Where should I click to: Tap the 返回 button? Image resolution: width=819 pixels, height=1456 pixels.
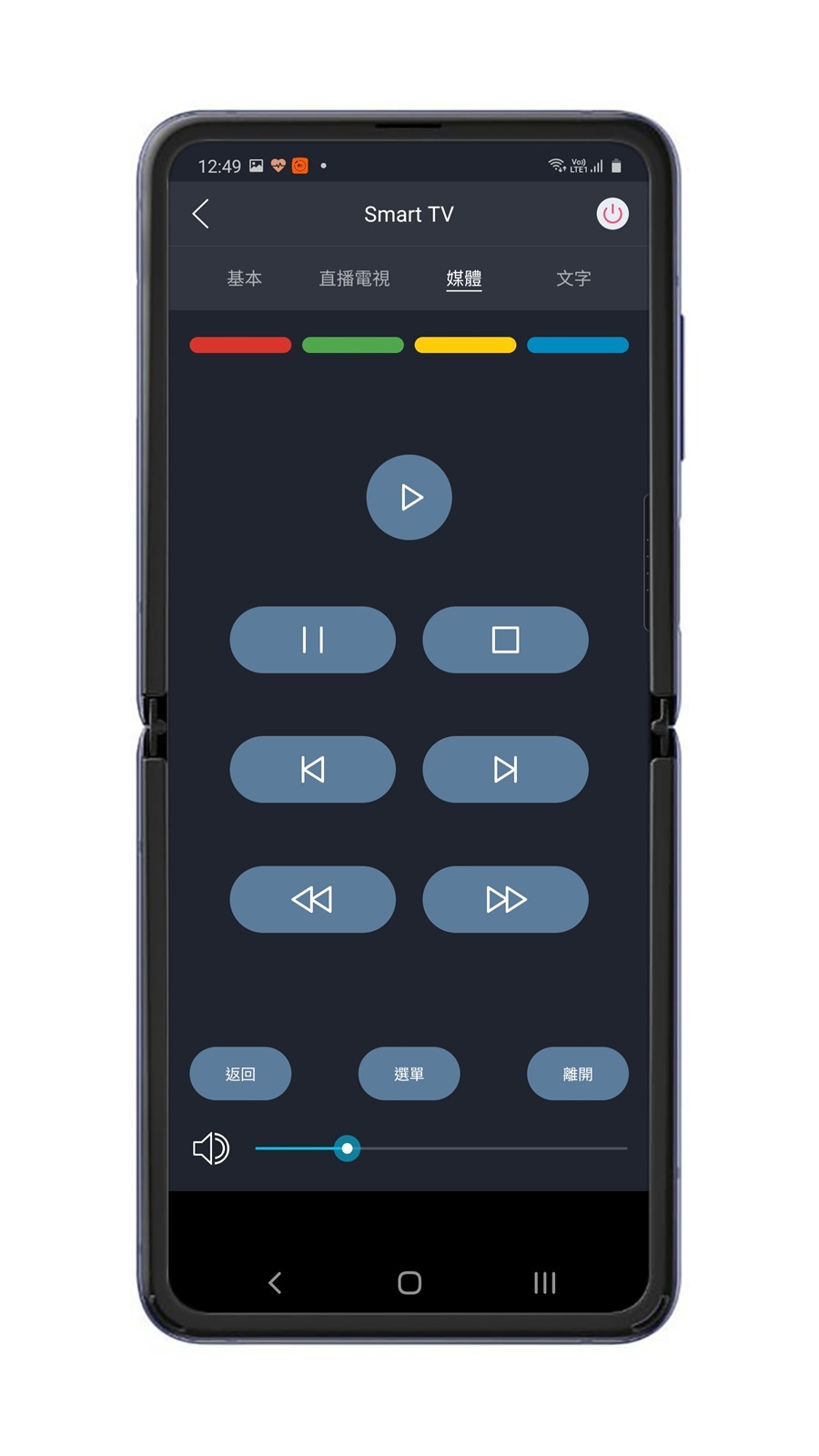point(240,1074)
